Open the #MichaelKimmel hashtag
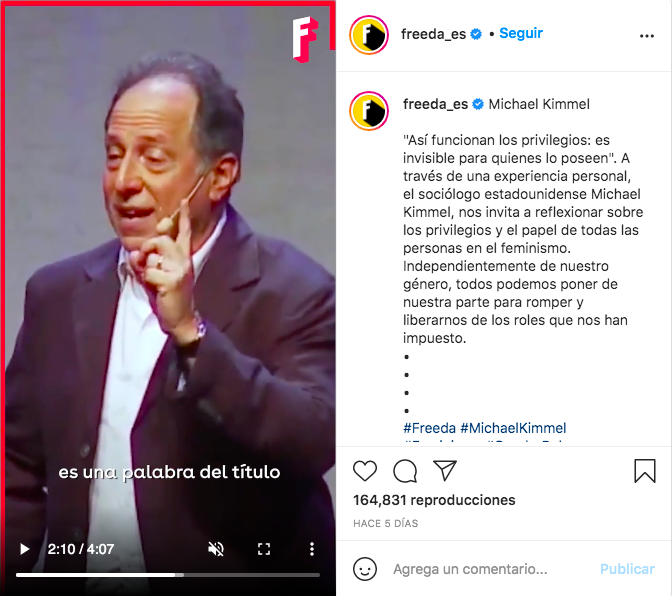Viewport: 672px width, 596px height. (513, 428)
